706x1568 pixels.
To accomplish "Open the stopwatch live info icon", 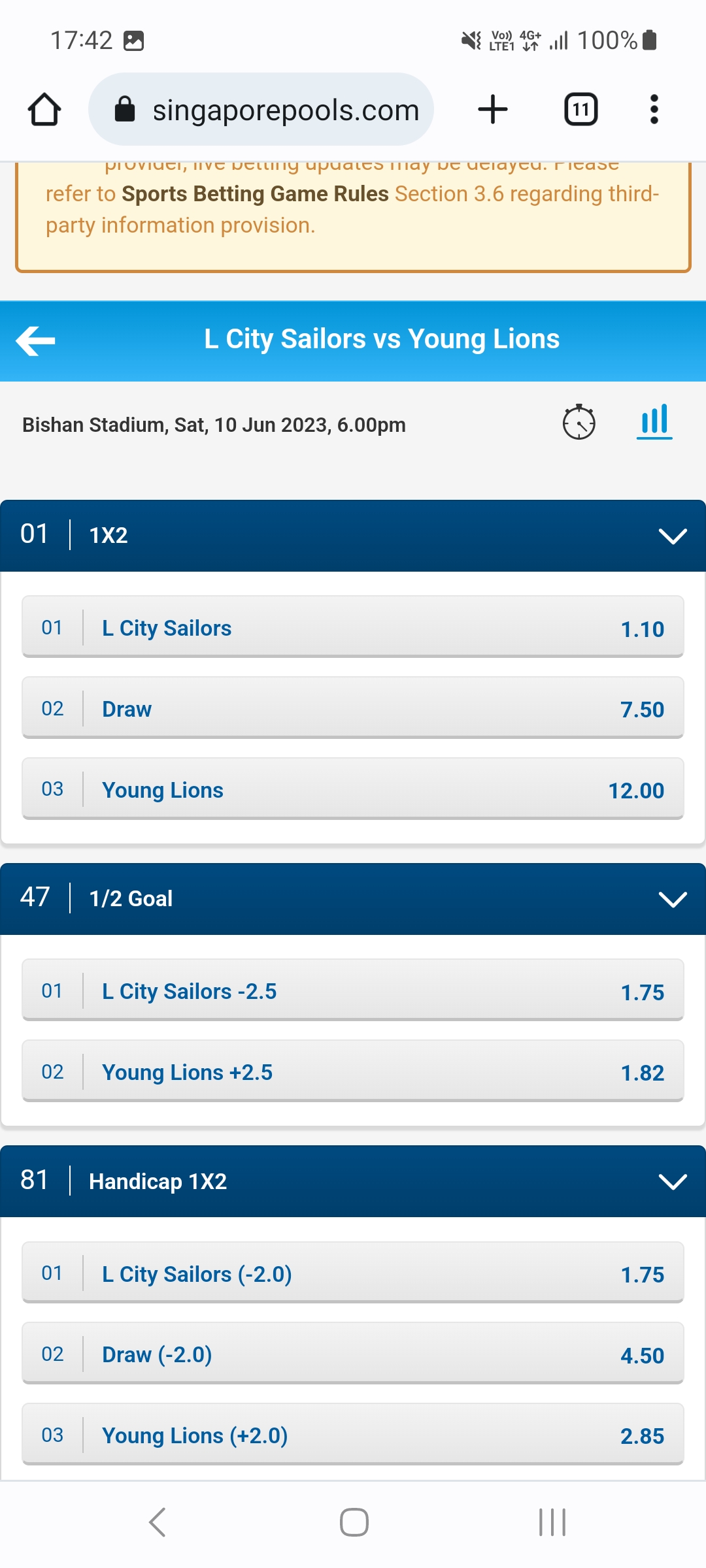I will click(x=579, y=423).
